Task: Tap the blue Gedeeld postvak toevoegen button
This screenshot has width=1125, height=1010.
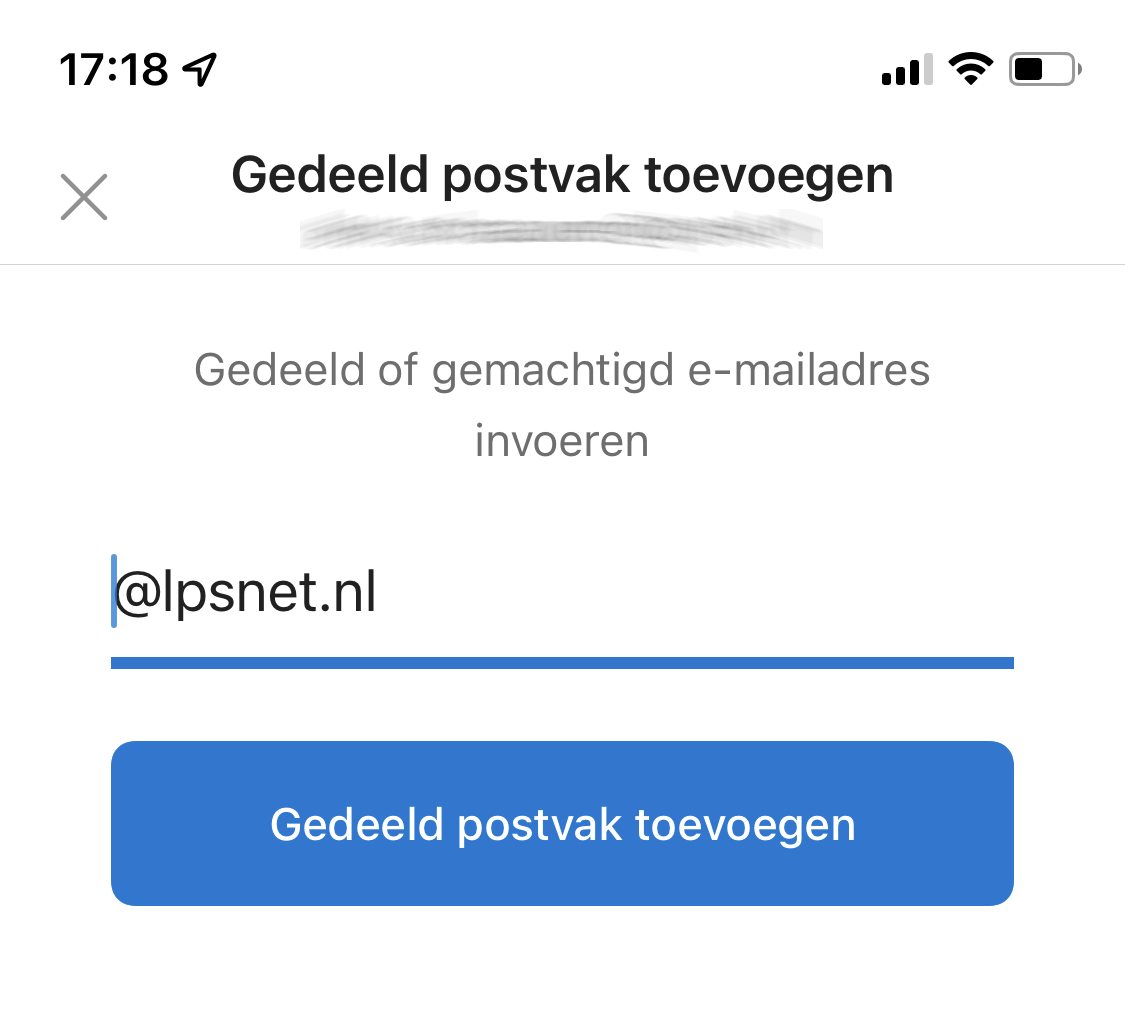Action: pyautogui.click(x=562, y=824)
